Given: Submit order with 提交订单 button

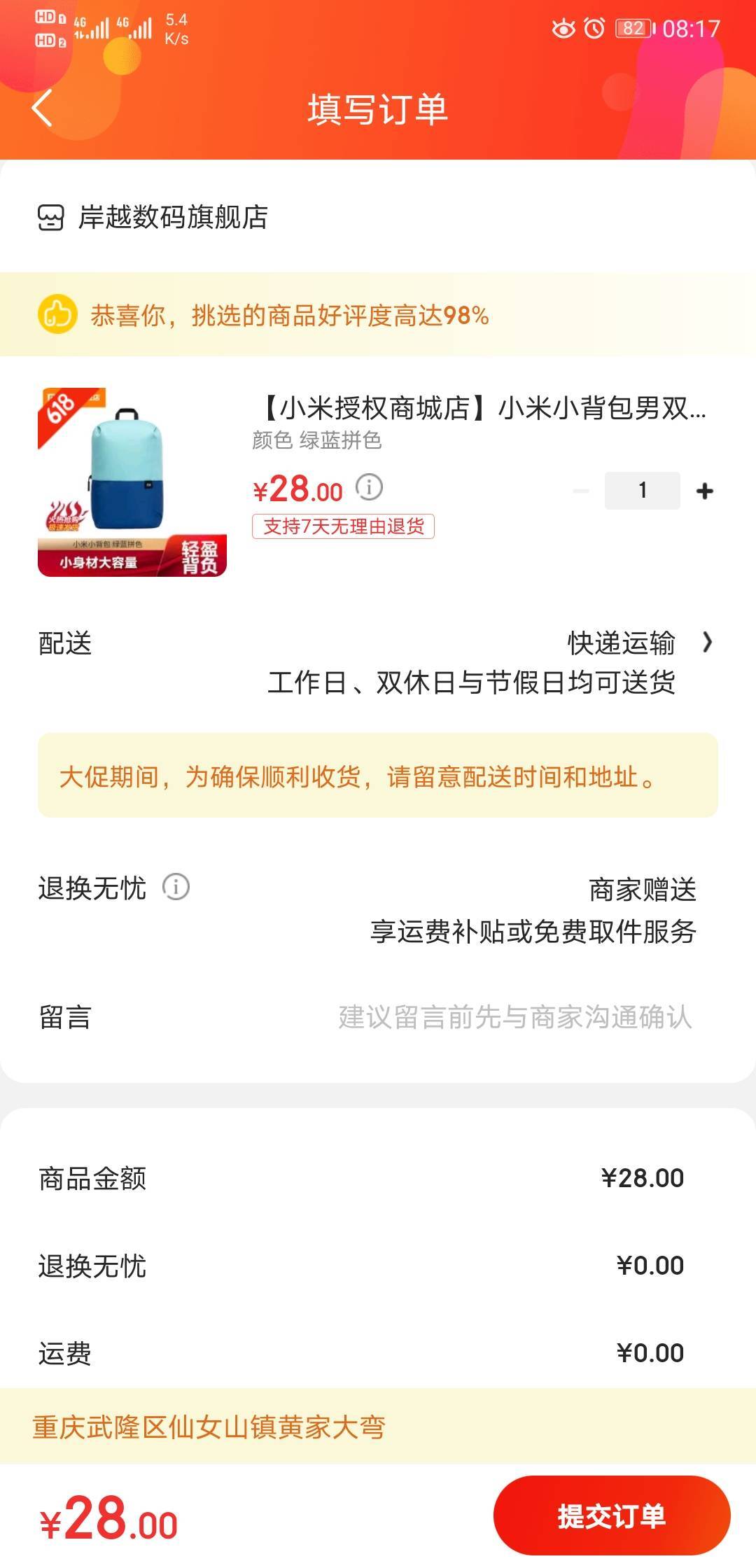Looking at the screenshot, I should 611,1515.
